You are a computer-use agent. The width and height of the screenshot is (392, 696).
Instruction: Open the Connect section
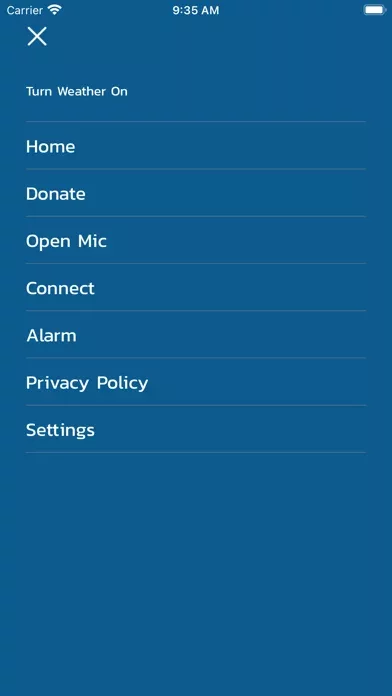tap(196, 288)
